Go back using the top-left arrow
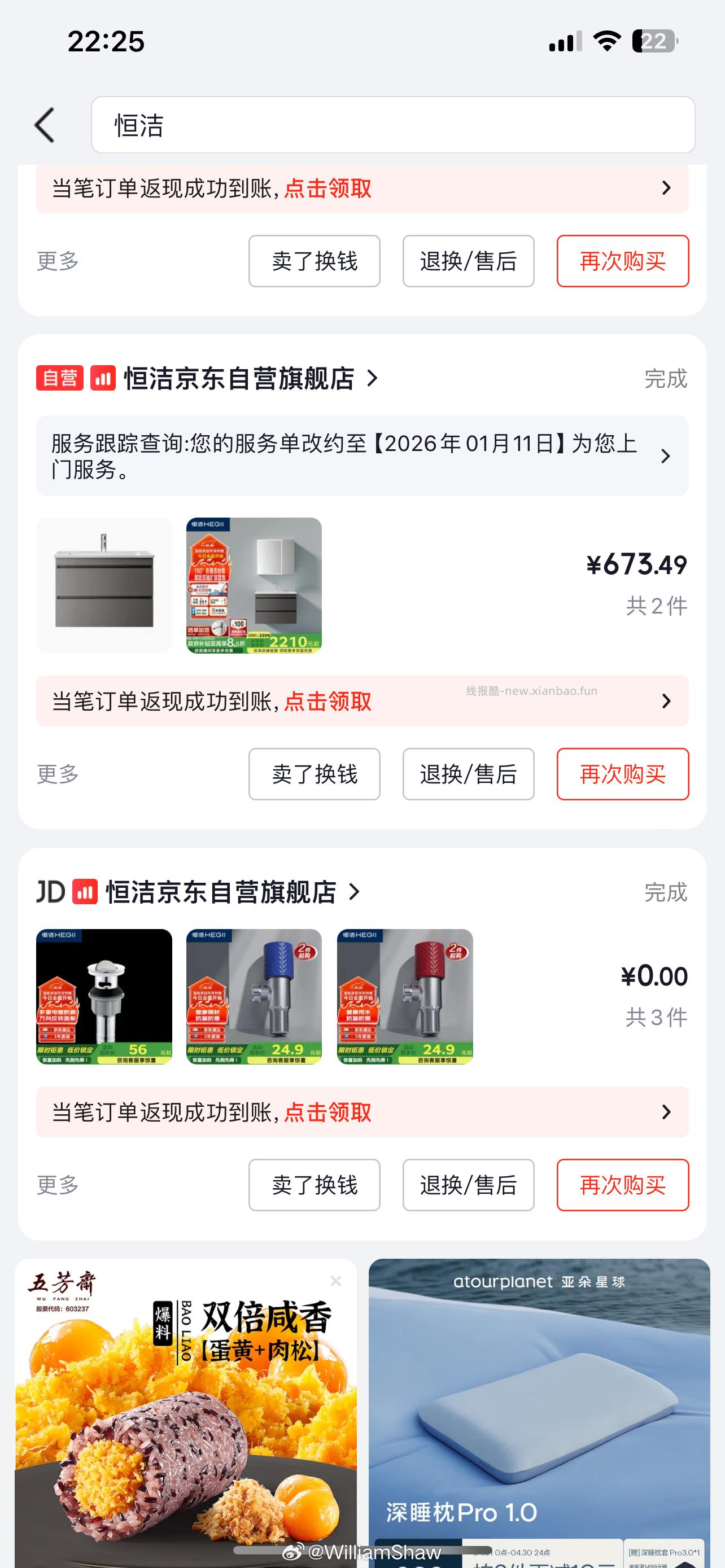Image resolution: width=725 pixels, height=1568 pixels. (x=45, y=125)
